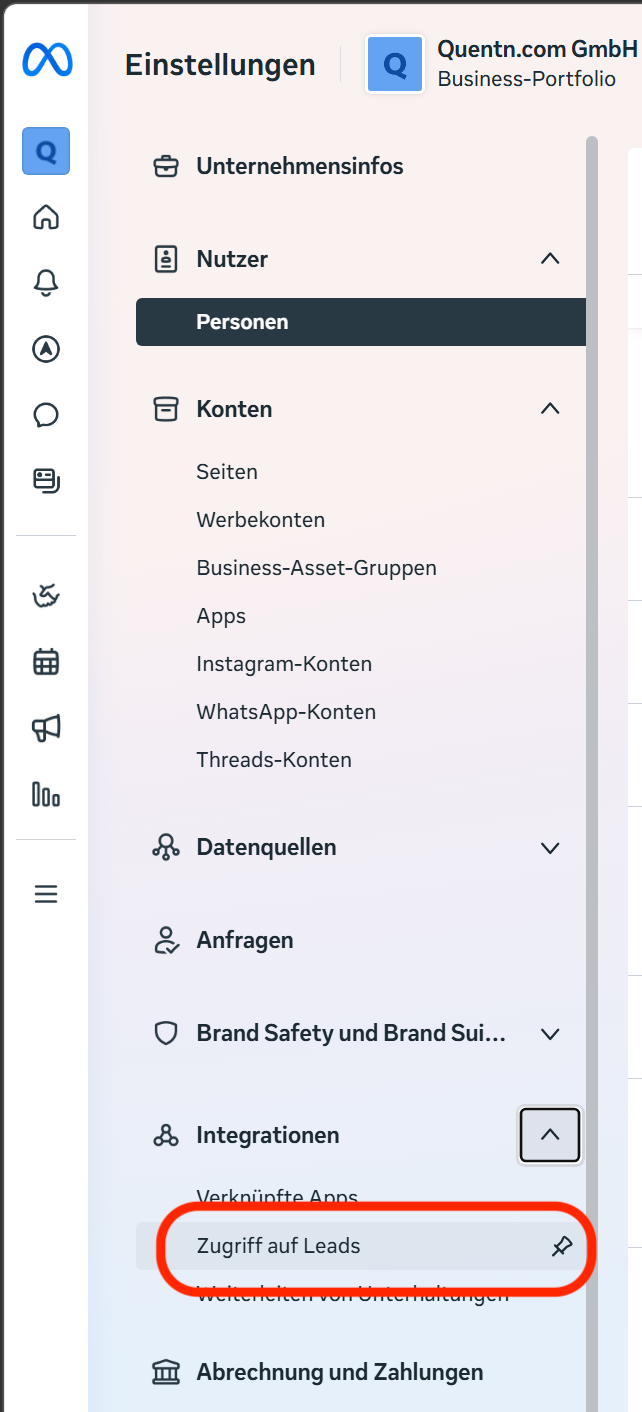Viewport: 642px width, 1412px height.
Task: Open Apps under Konten
Action: tap(221, 616)
